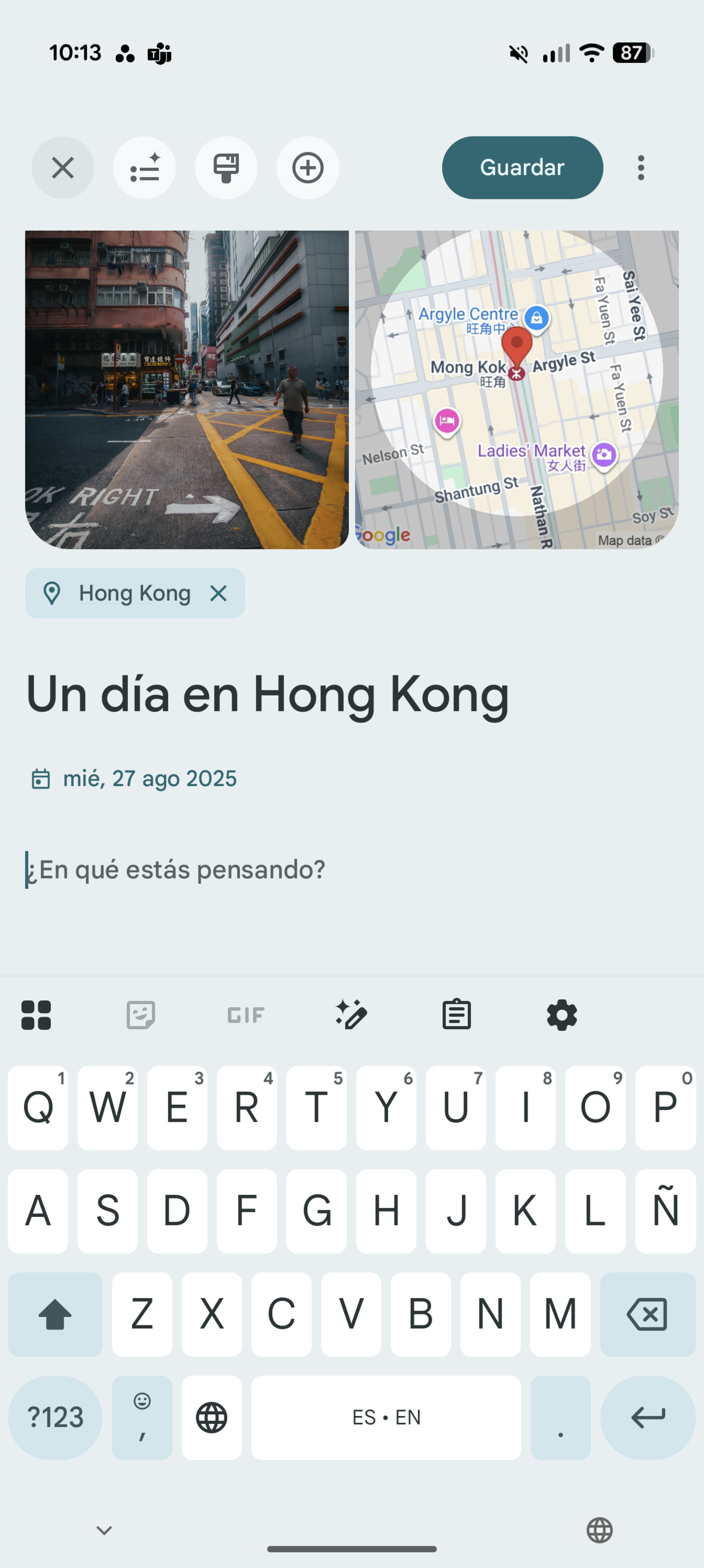Close the journal entry editor
The image size is (704, 1568).
63,167
